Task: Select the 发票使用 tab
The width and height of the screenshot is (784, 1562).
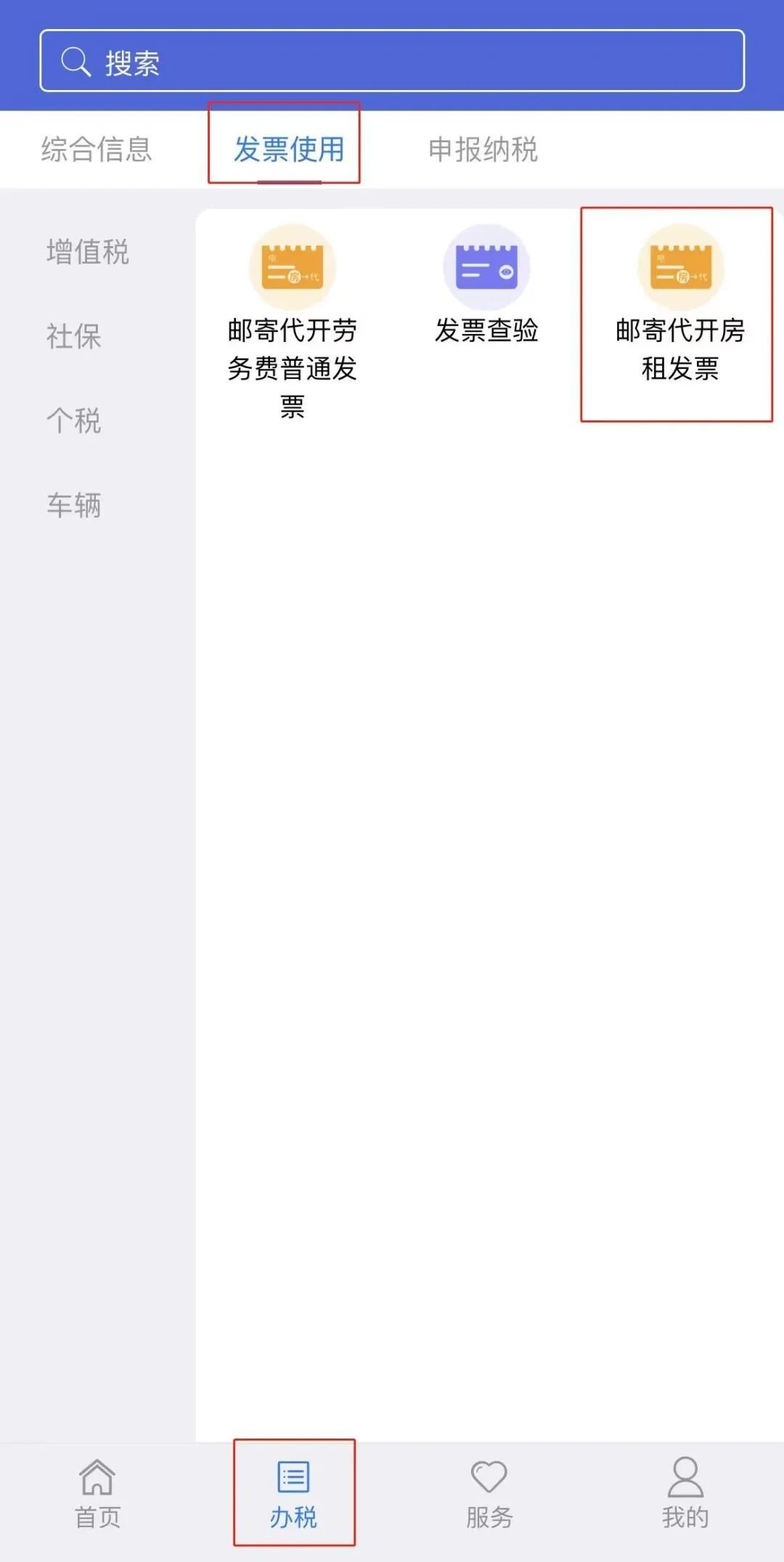Action: pyautogui.click(x=288, y=150)
